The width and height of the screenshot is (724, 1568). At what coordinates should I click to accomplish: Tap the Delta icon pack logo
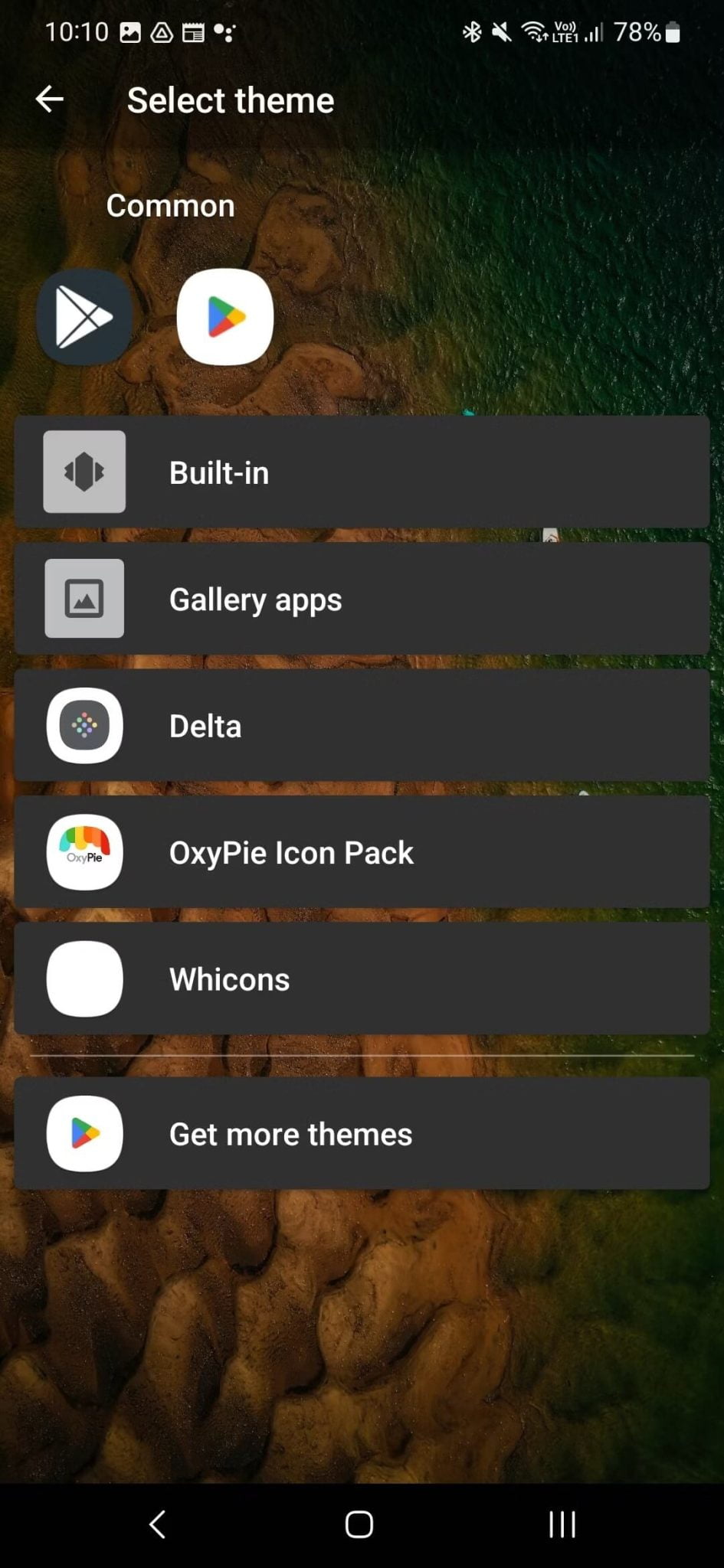click(84, 726)
